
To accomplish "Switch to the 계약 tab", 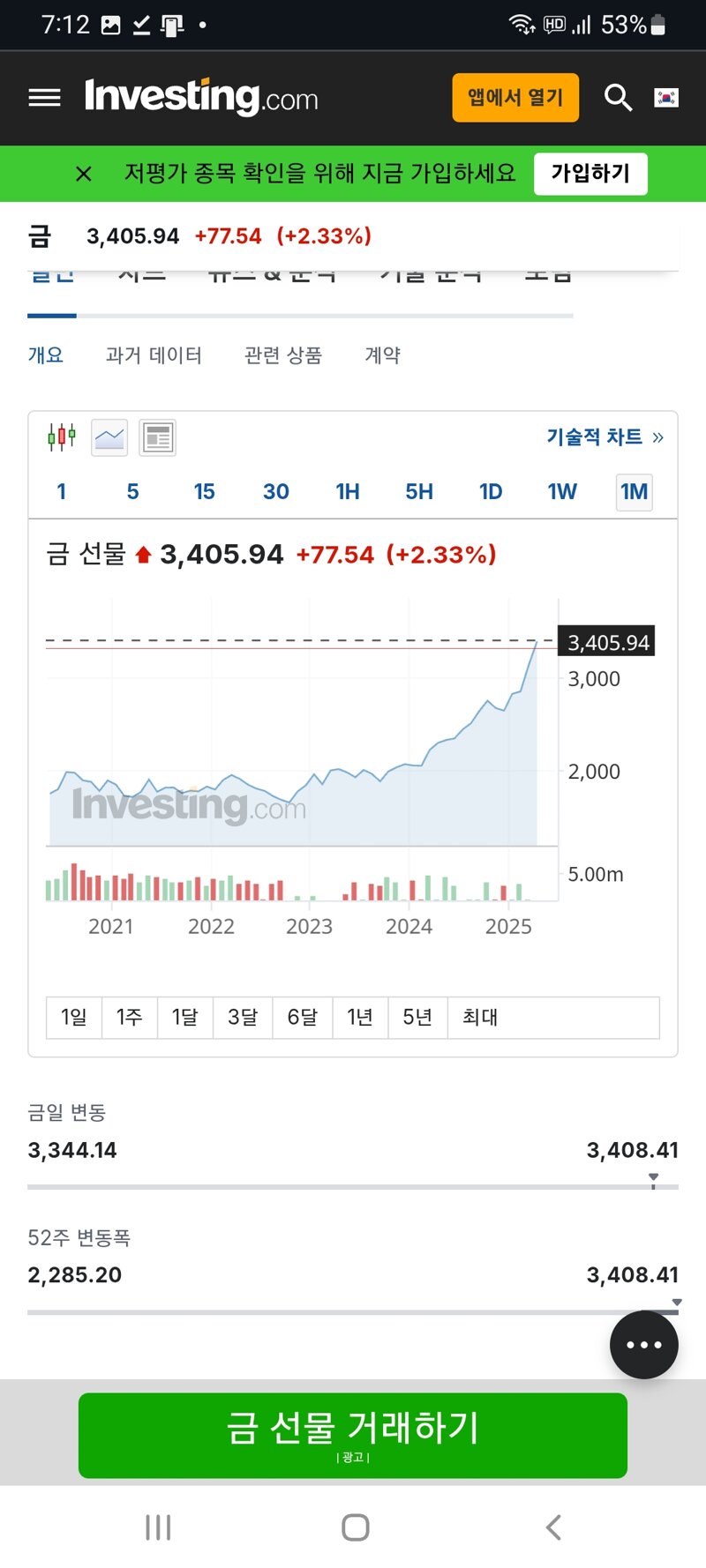I will (x=383, y=355).
